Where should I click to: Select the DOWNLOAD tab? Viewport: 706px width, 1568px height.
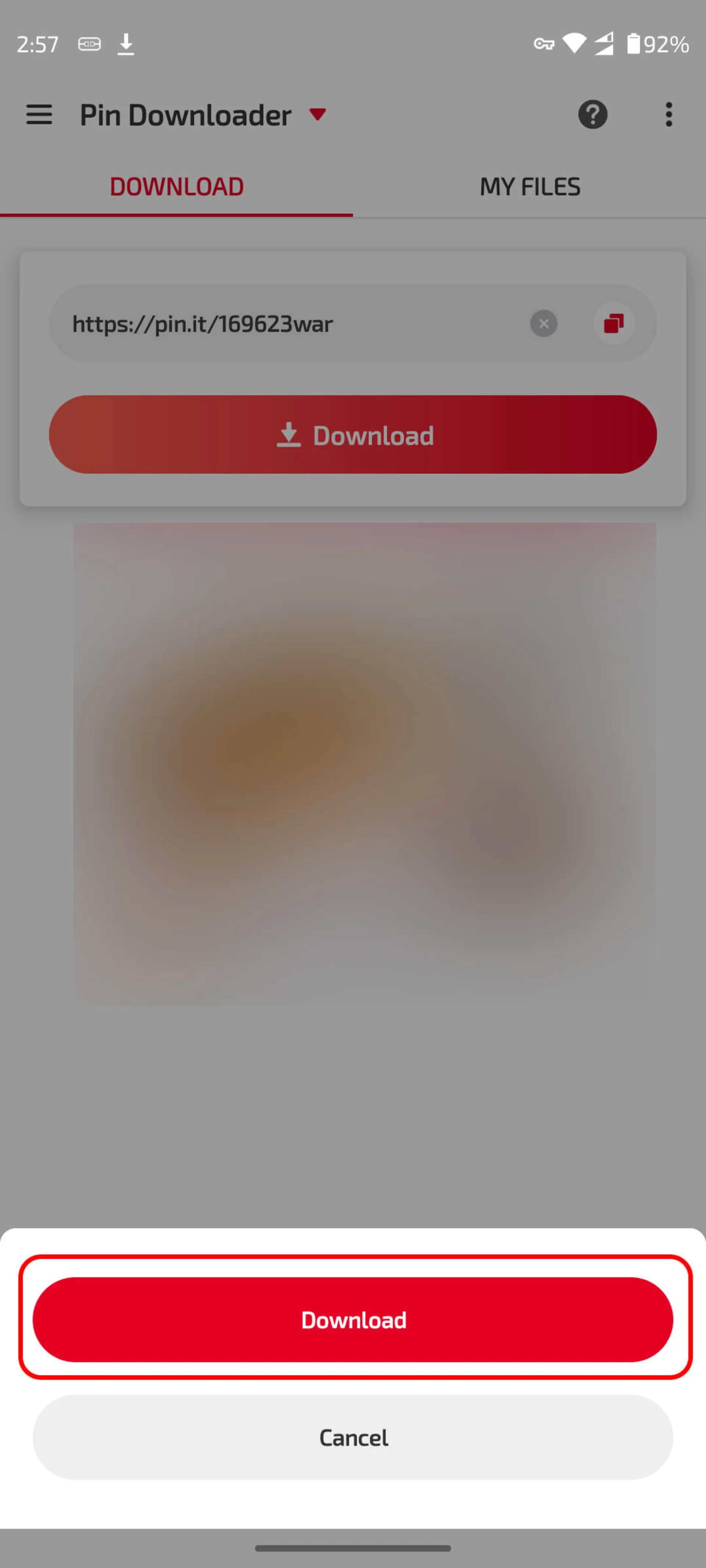pyautogui.click(x=176, y=187)
